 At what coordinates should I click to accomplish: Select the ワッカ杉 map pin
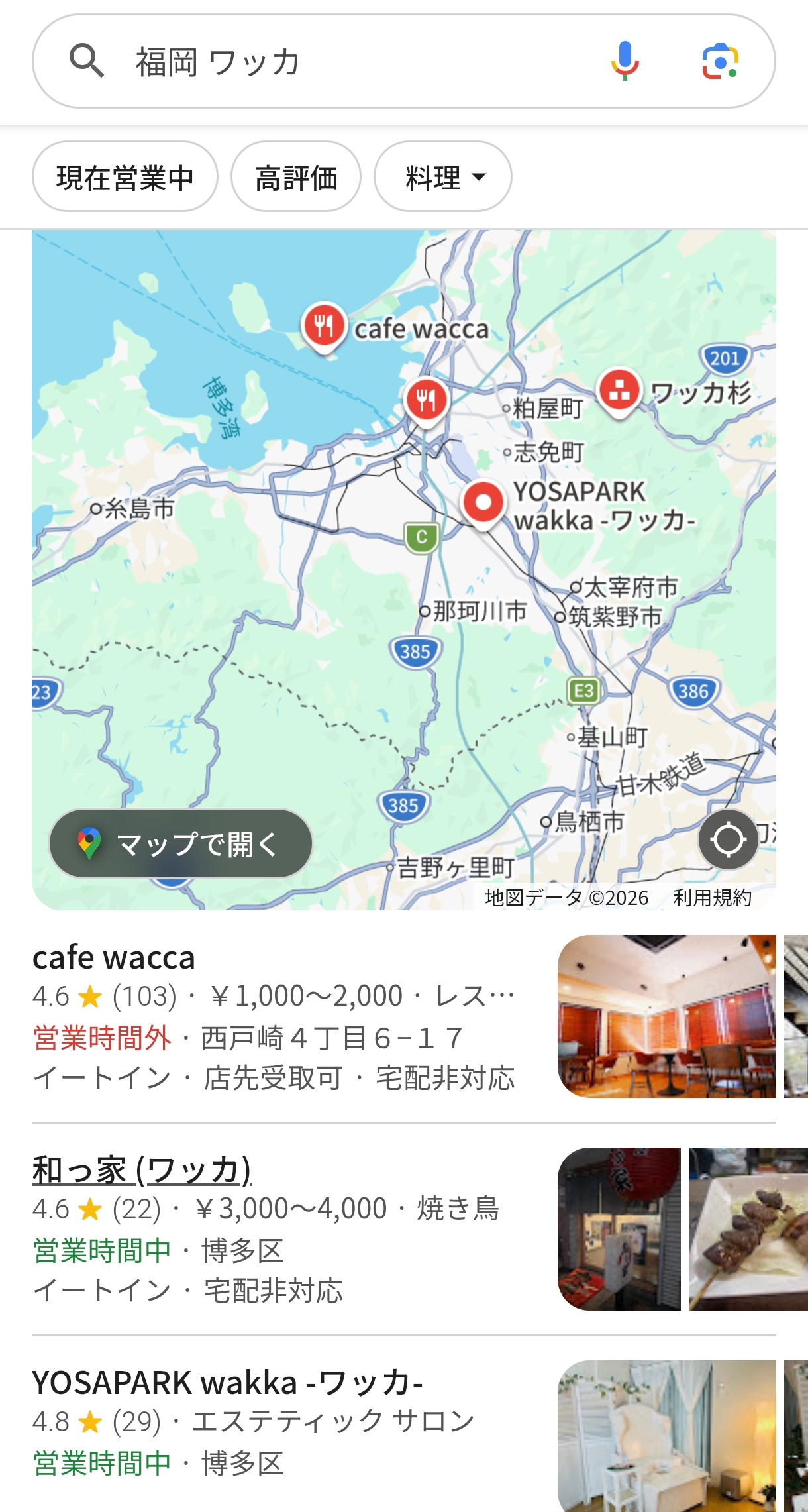point(619,391)
